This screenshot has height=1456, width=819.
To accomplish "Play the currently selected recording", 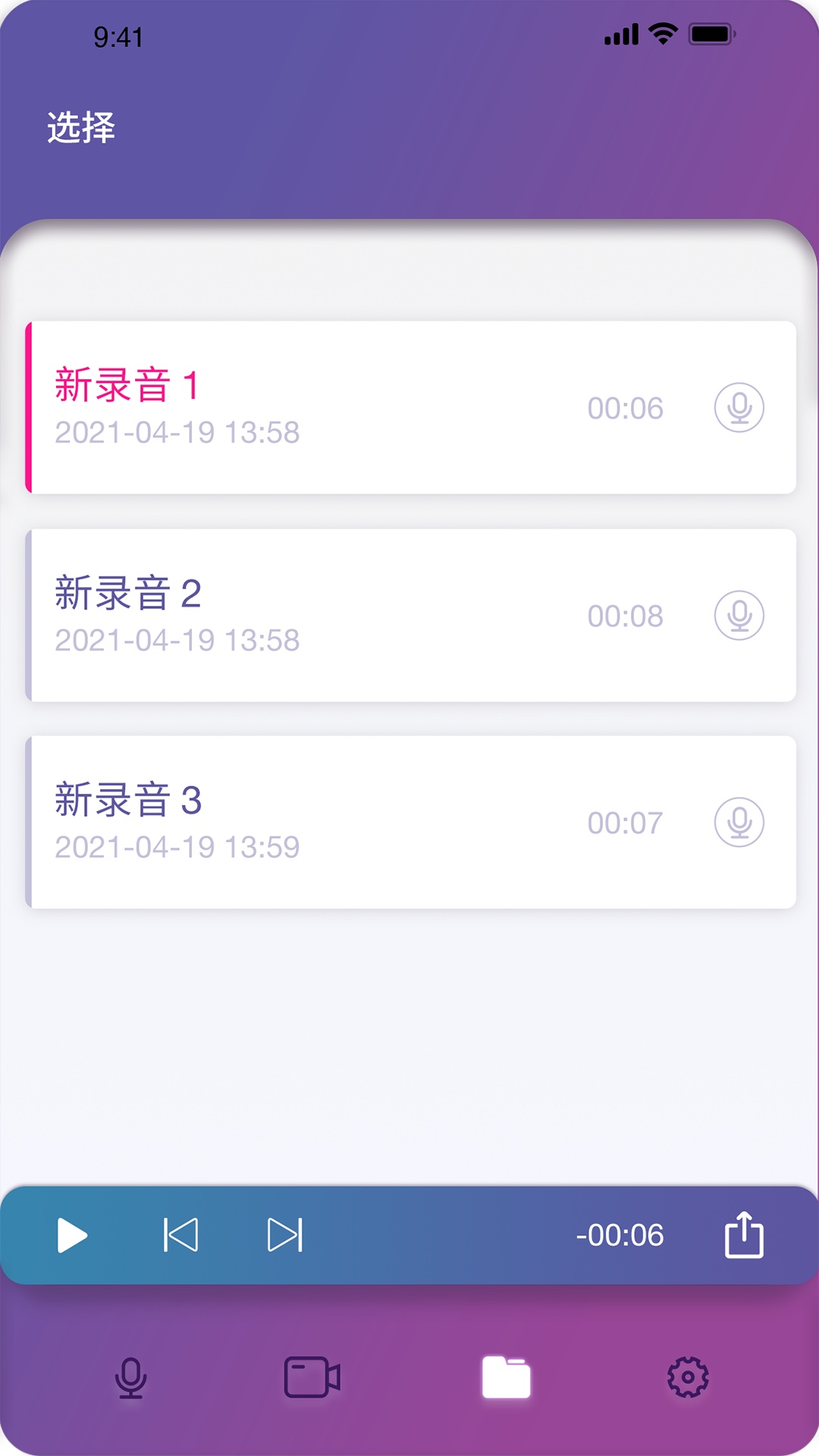I will [x=72, y=1235].
